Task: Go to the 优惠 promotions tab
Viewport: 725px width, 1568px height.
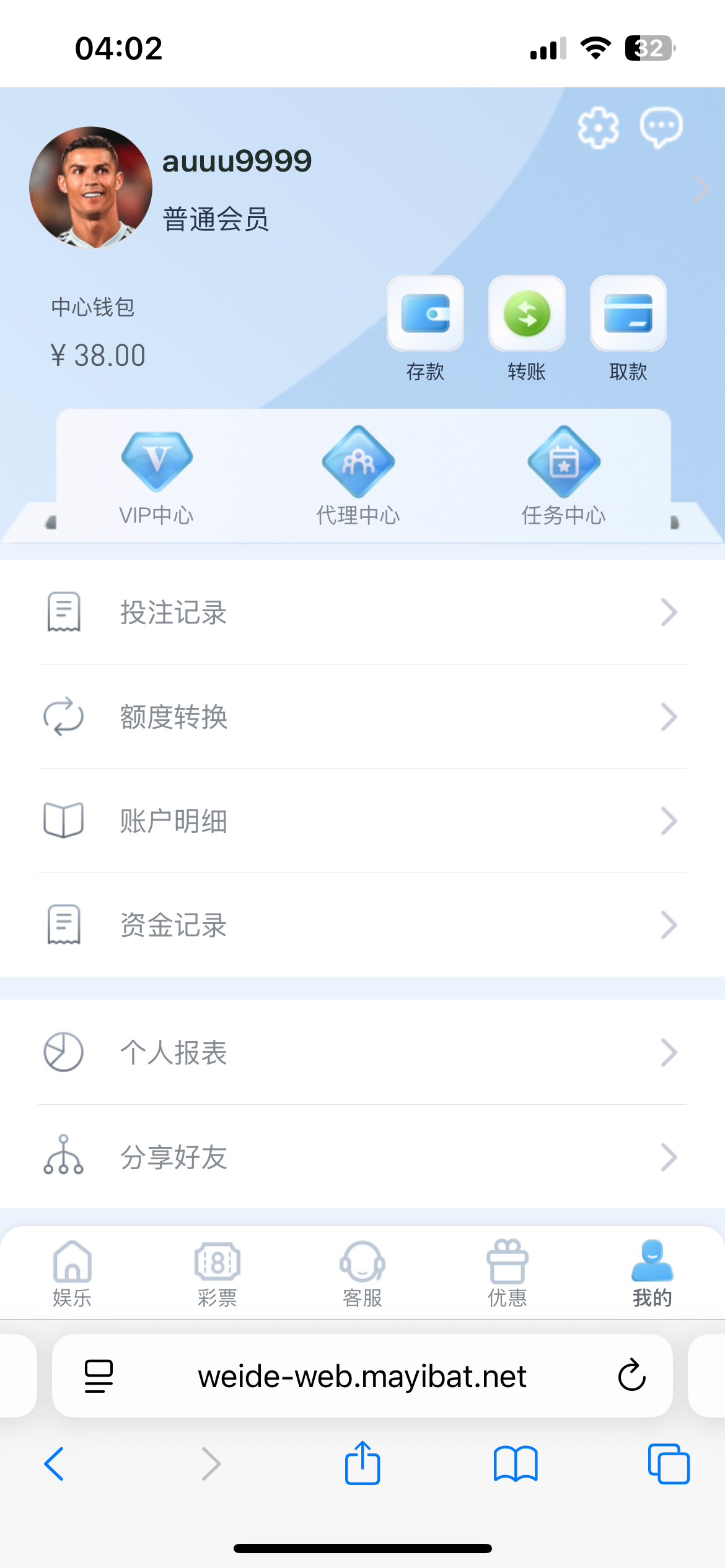Action: pos(507,1274)
